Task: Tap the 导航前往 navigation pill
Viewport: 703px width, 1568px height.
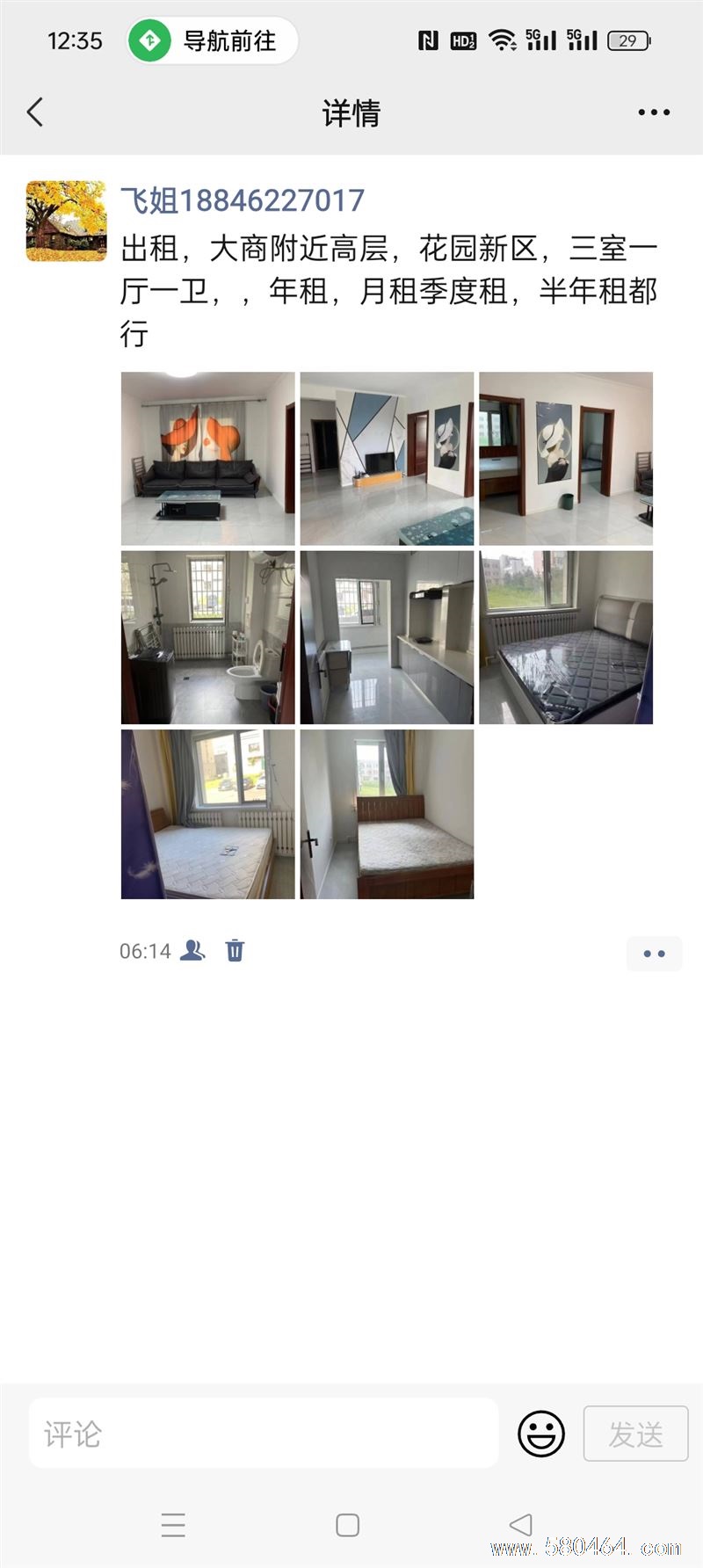Action: click(212, 40)
